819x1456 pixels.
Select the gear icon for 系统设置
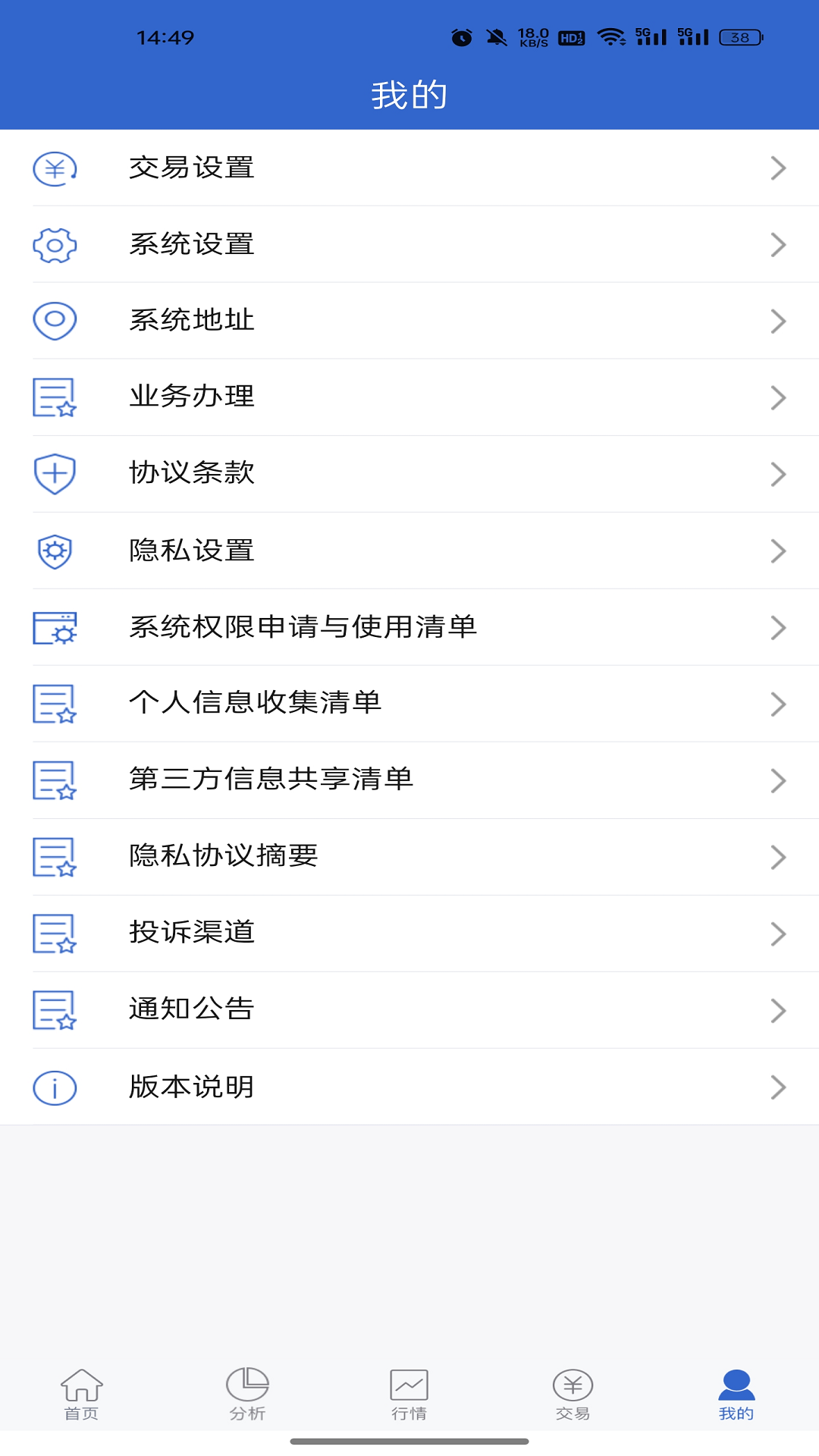click(54, 244)
